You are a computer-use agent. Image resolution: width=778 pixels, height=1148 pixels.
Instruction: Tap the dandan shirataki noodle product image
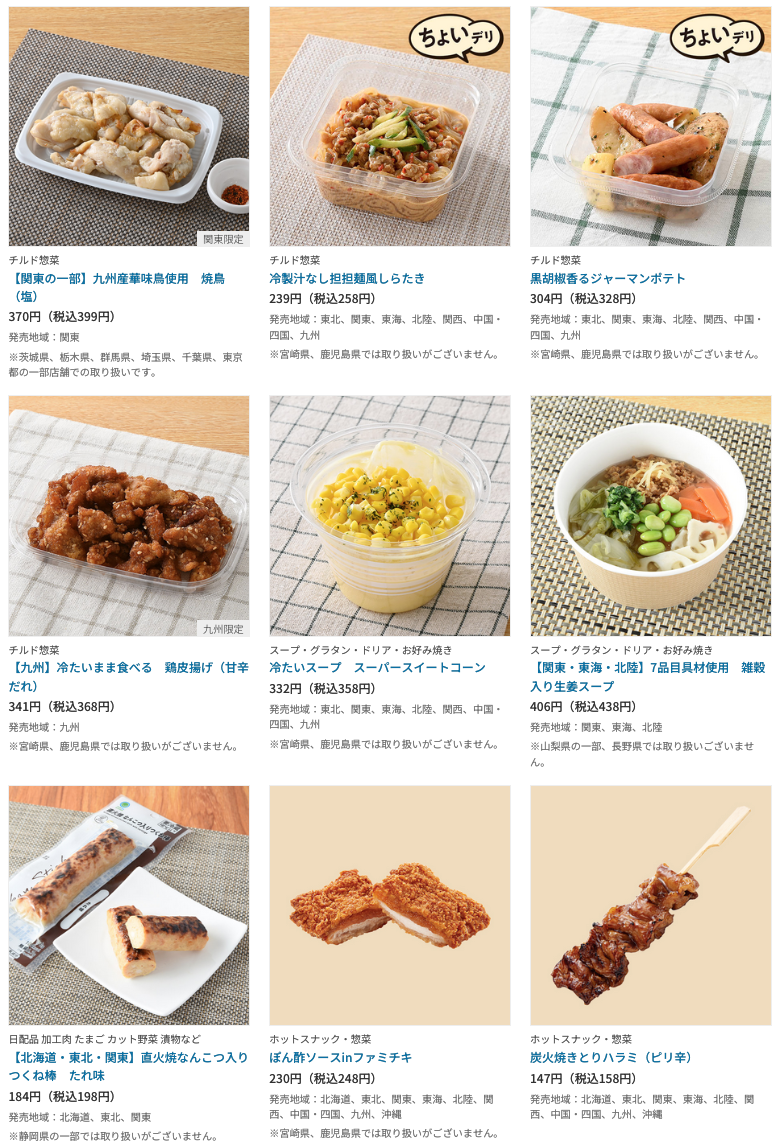(389, 127)
